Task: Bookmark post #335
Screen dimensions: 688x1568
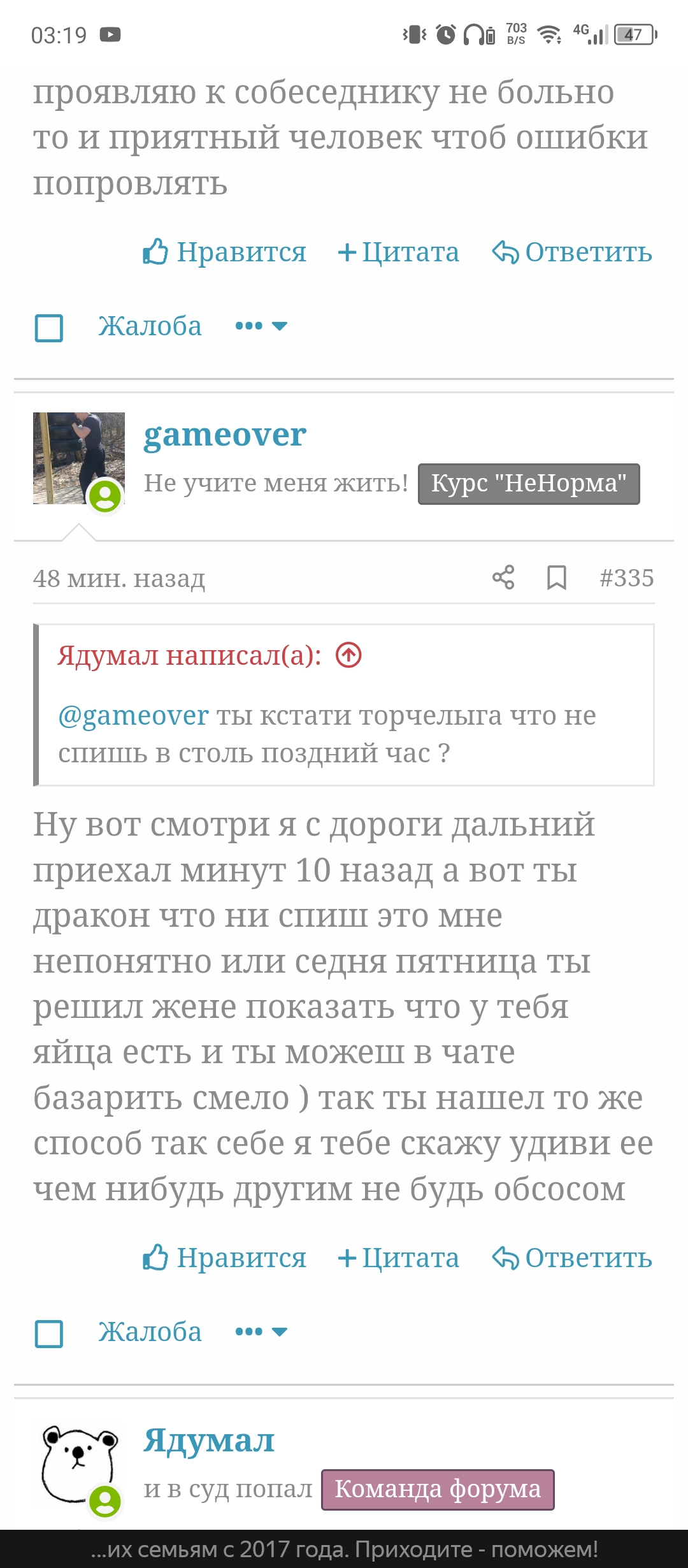Action: point(556,577)
